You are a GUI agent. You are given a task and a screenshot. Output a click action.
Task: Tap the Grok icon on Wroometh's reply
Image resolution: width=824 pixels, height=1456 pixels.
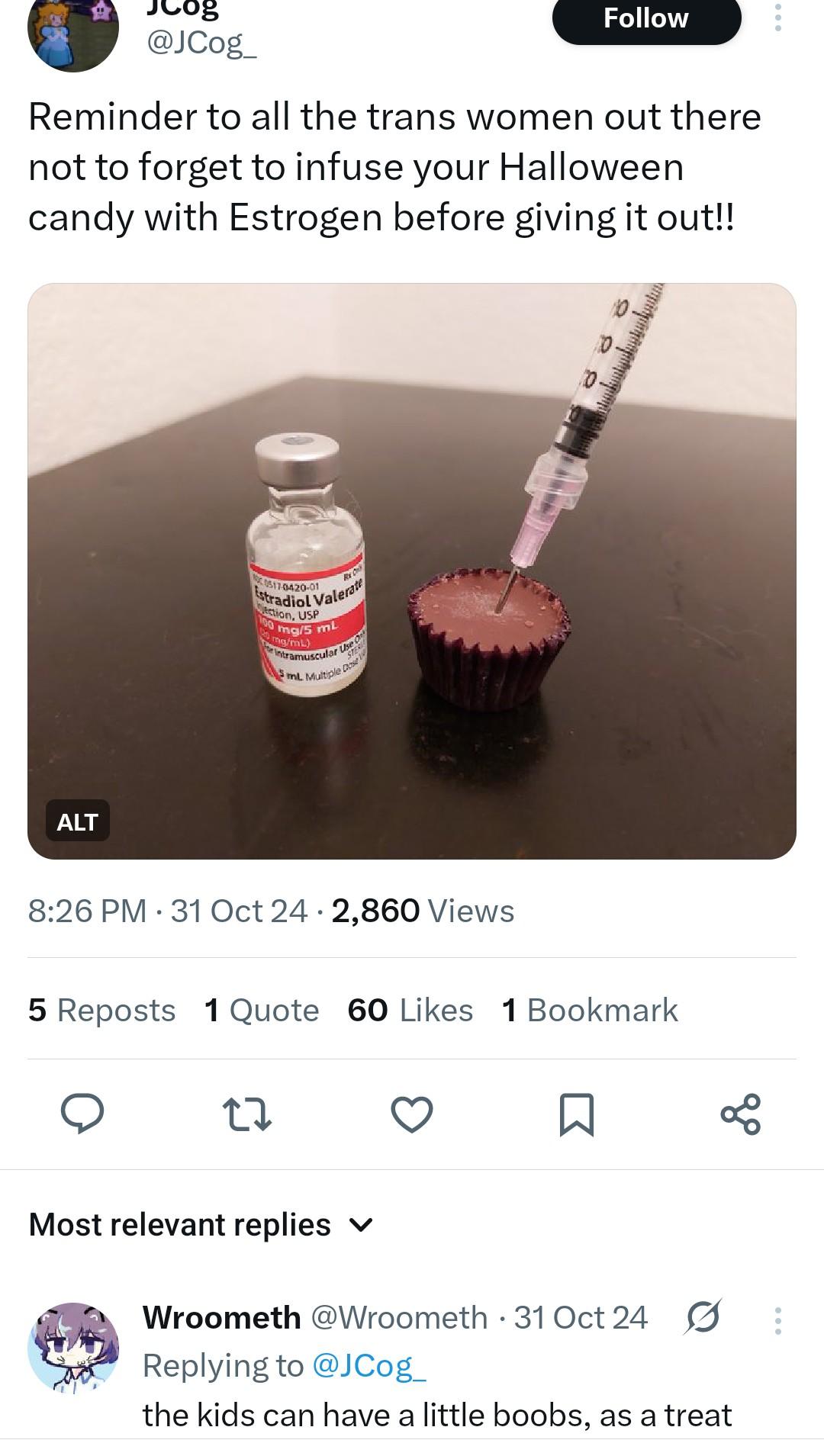[x=703, y=1317]
